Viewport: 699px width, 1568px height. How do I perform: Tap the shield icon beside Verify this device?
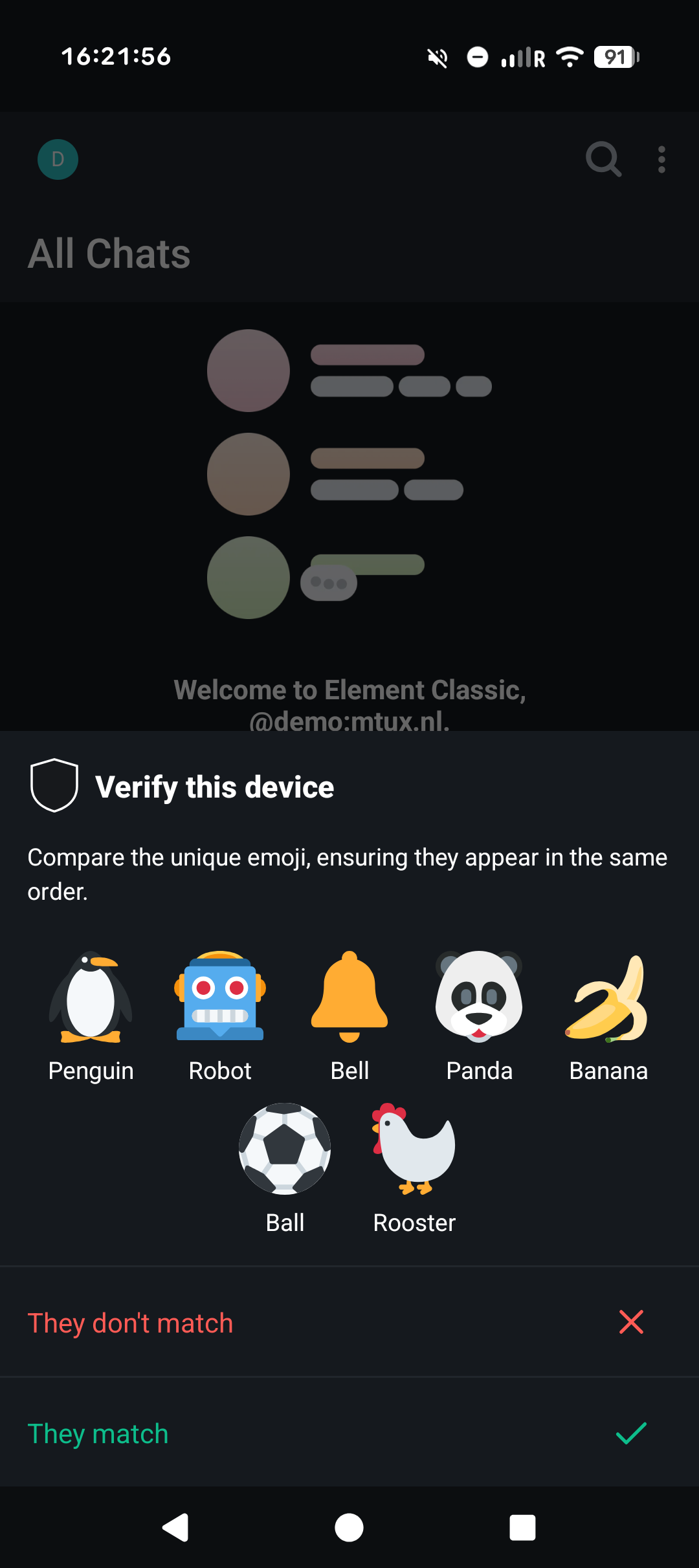click(55, 786)
